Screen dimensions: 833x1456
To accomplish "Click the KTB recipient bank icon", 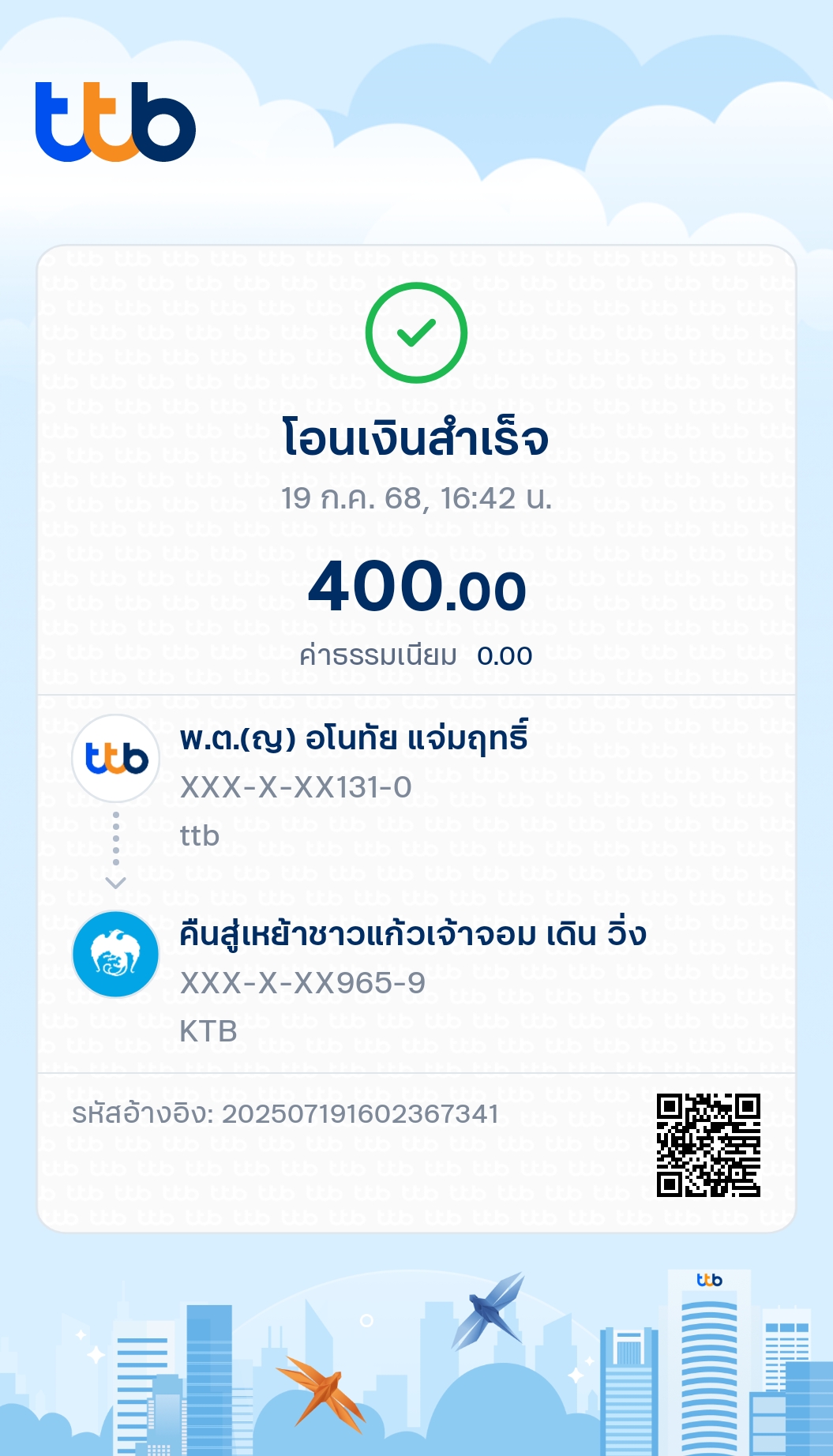I will pyautogui.click(x=115, y=954).
